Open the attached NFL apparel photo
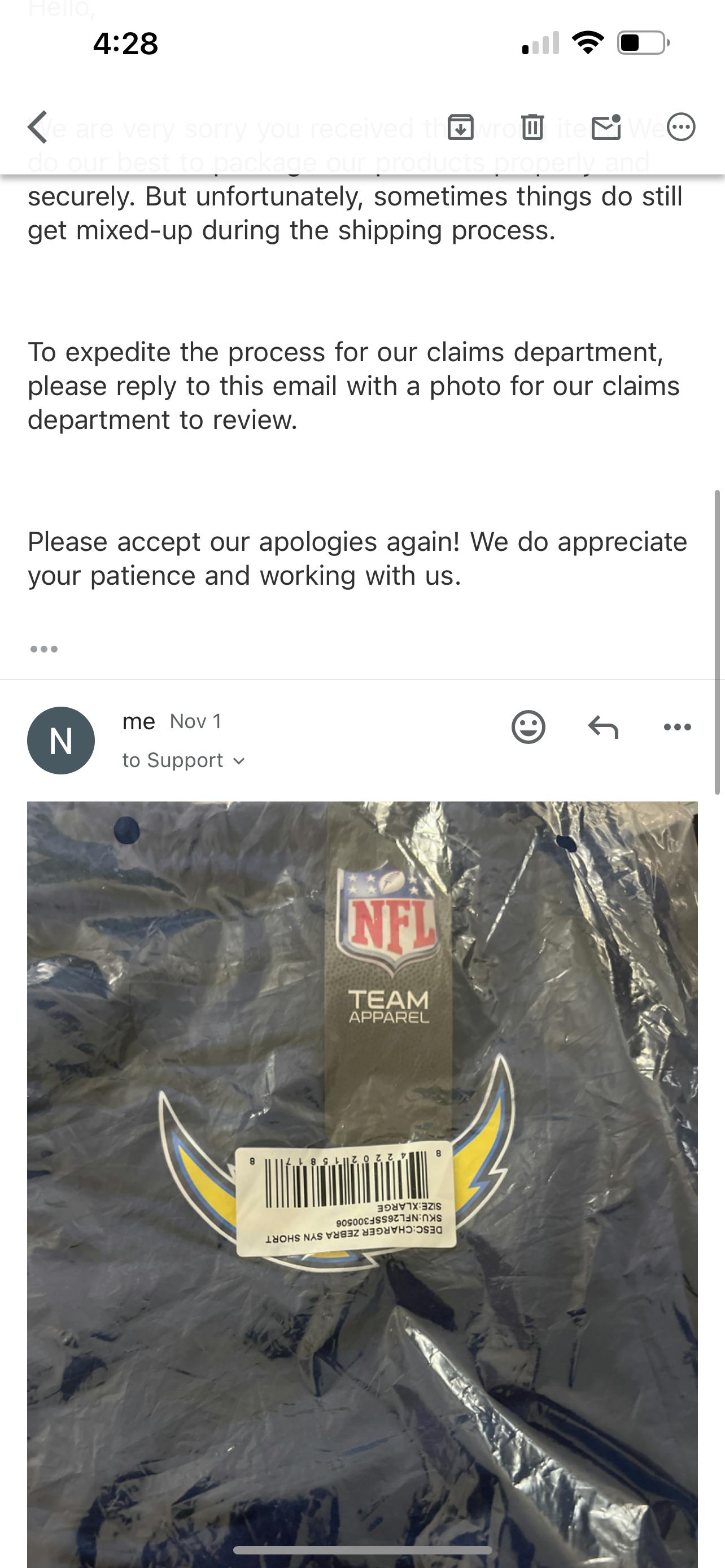The height and width of the screenshot is (1568, 725). click(x=362, y=1185)
